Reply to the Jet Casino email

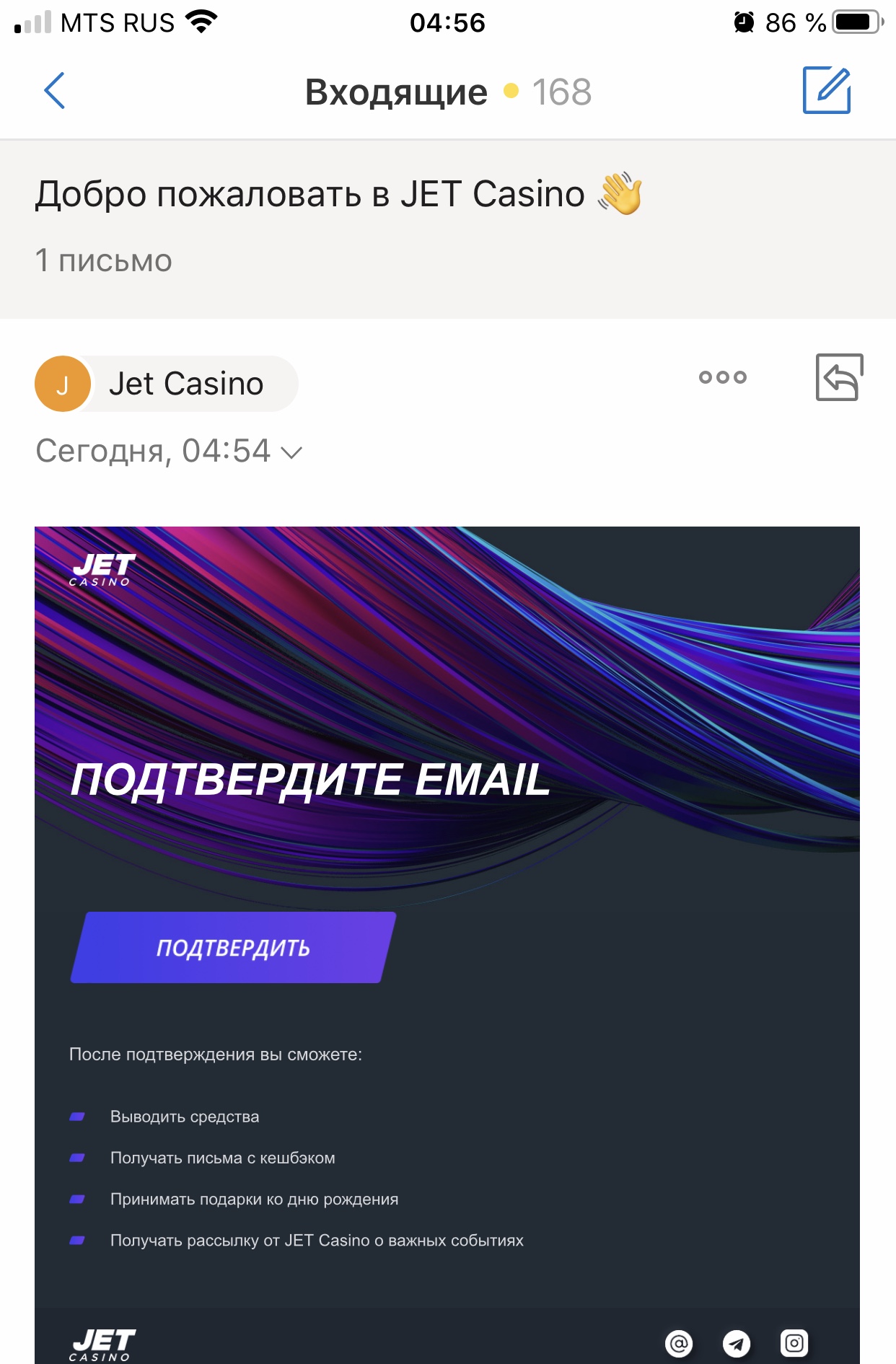[x=839, y=377]
